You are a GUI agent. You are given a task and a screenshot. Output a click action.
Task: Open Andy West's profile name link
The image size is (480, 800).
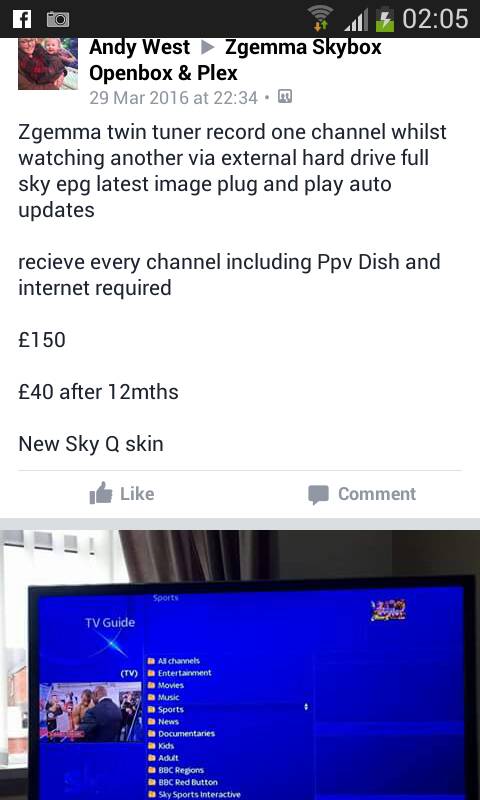(x=139, y=47)
